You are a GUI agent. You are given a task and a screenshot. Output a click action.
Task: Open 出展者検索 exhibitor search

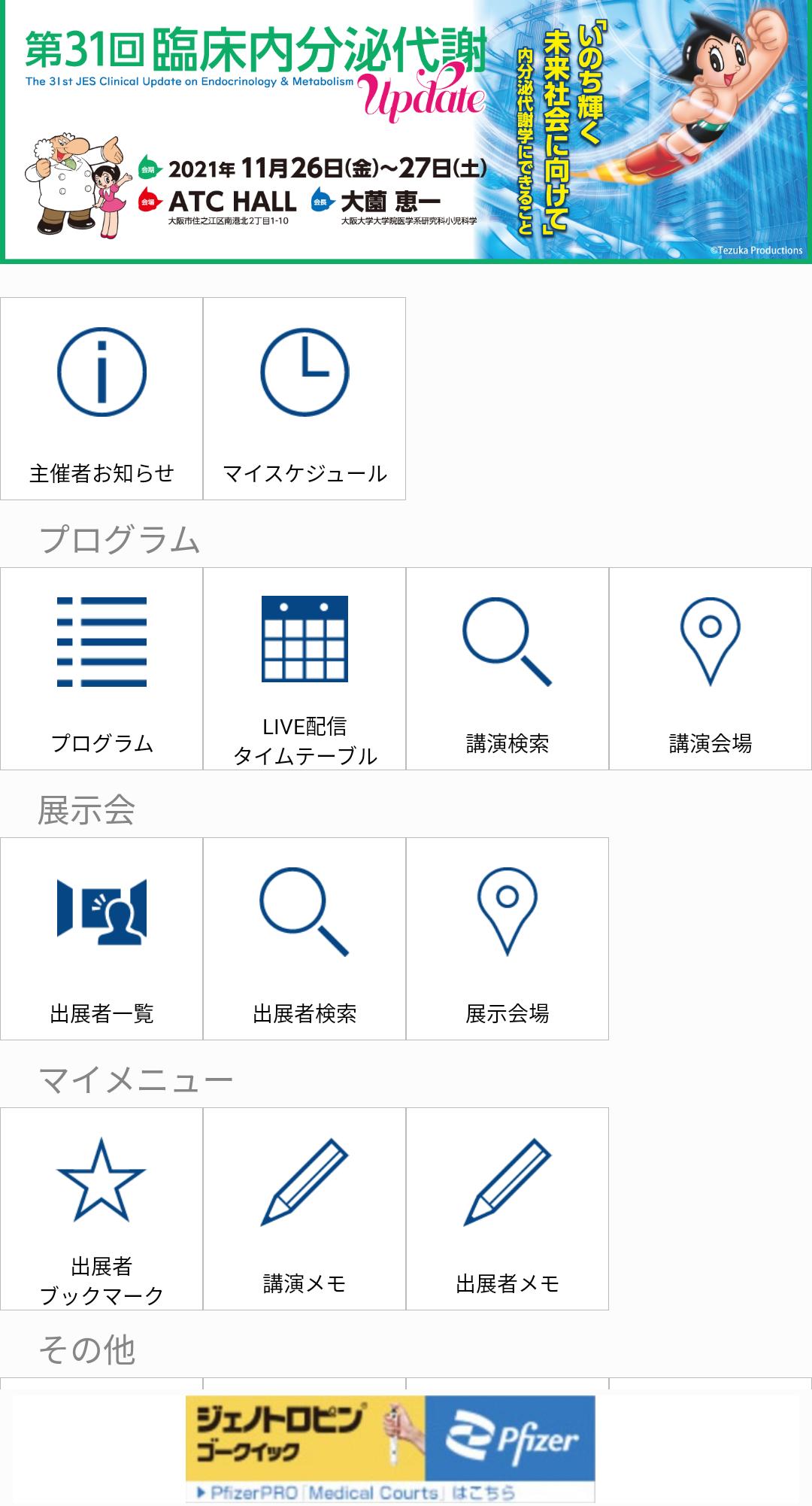304,939
